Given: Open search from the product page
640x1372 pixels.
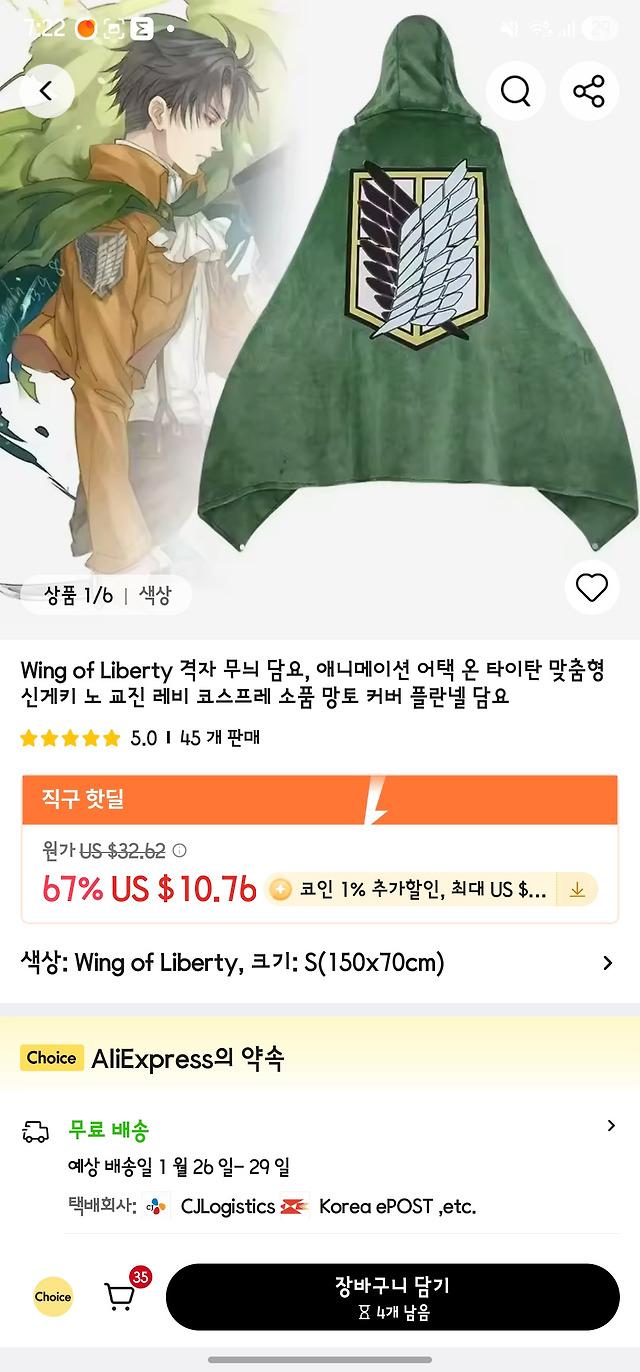Looking at the screenshot, I should coord(515,91).
